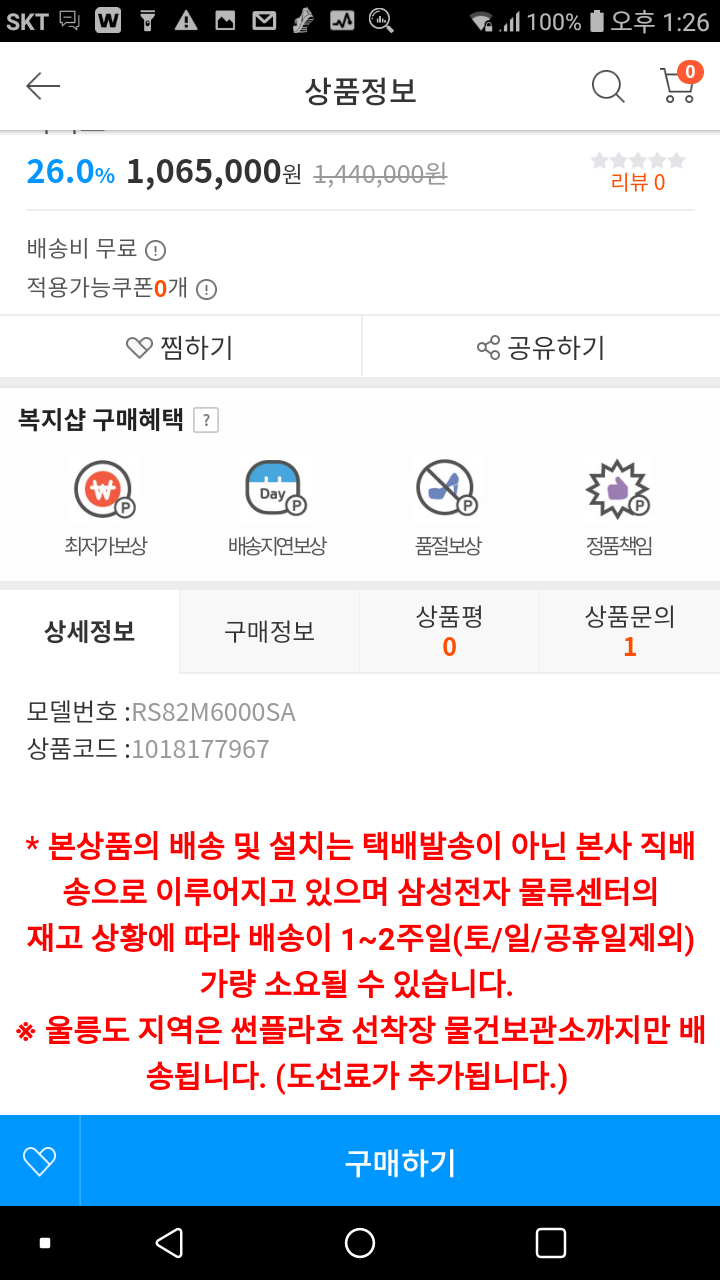The image size is (720, 1280).
Task: Switch to the 구매정보 tab
Action: (270, 632)
